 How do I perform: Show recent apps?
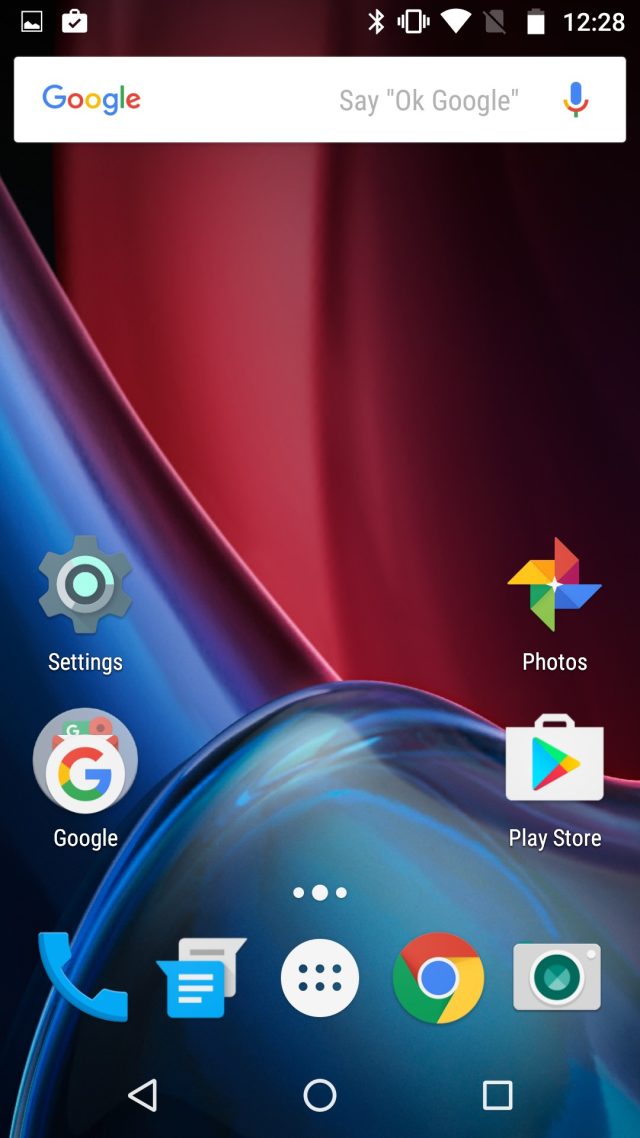pyautogui.click(x=497, y=1095)
